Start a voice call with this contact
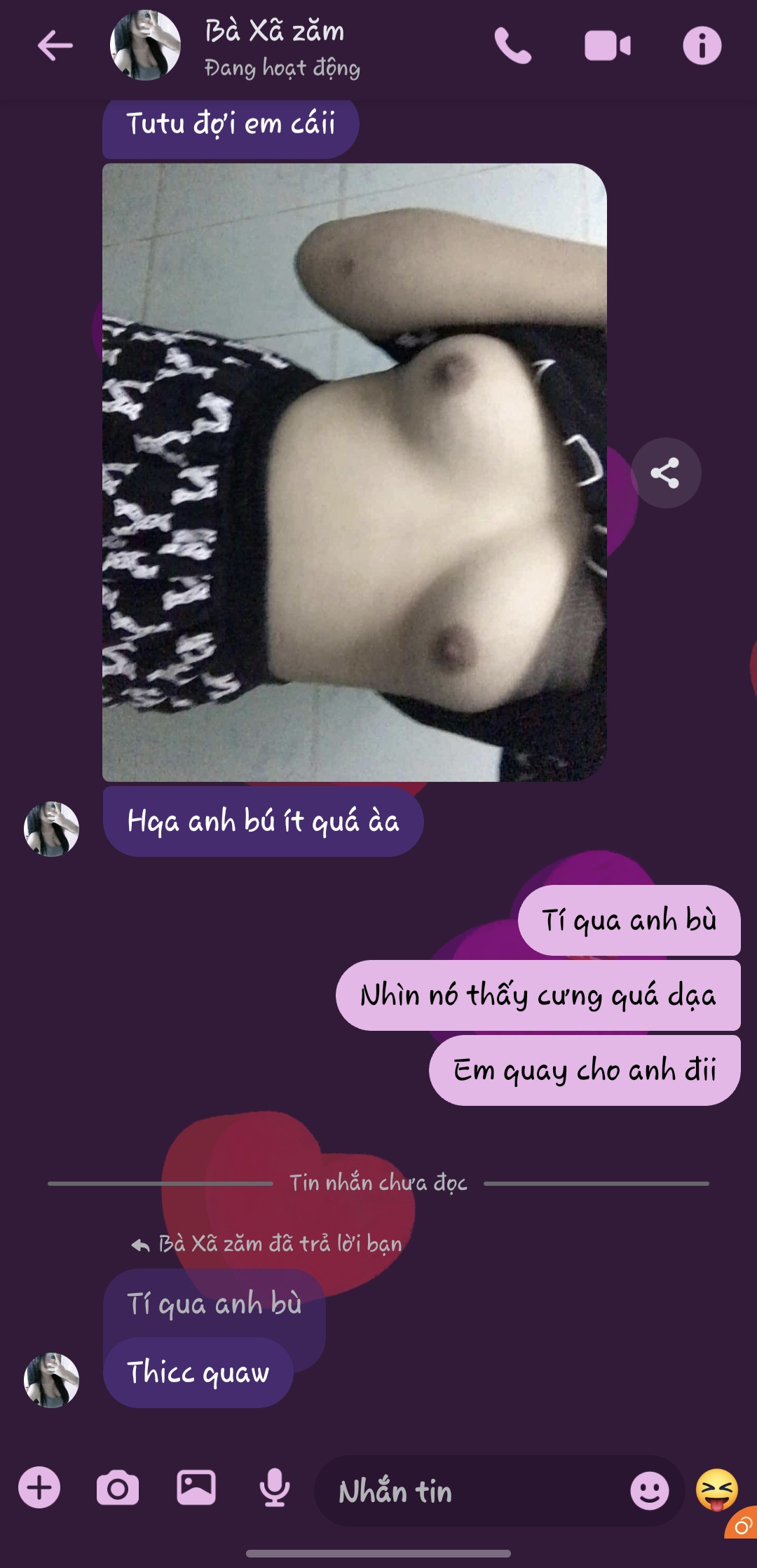 point(513,46)
